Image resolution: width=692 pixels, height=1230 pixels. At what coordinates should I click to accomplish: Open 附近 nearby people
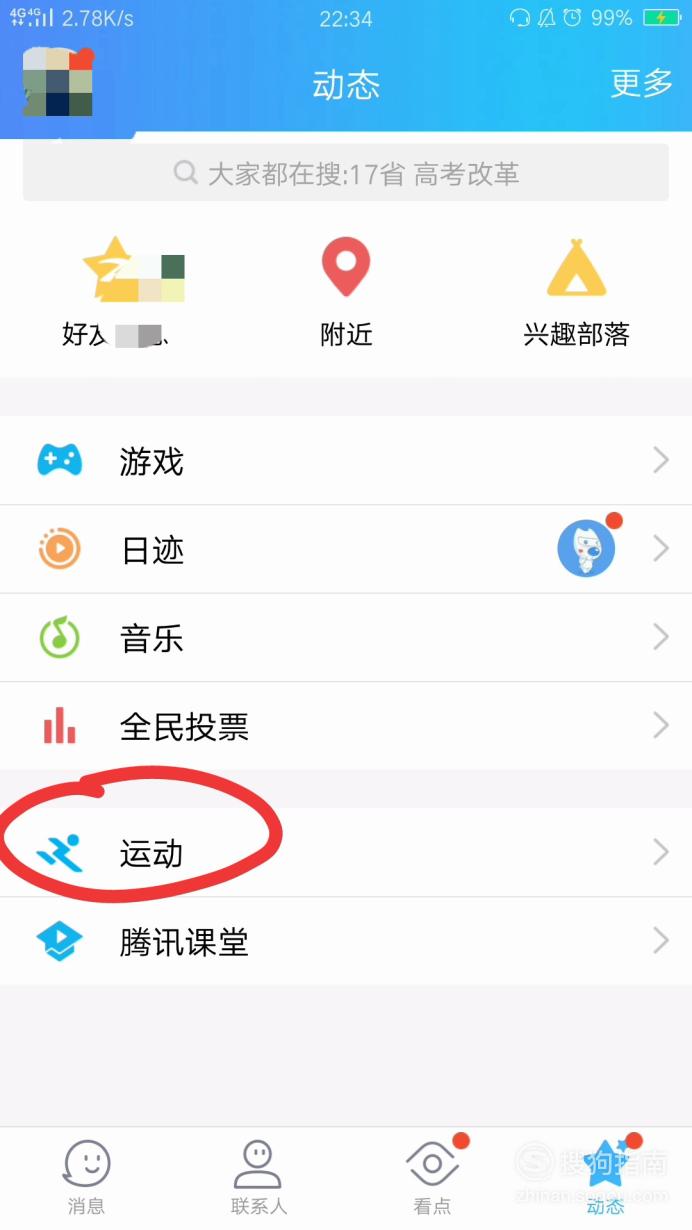pyautogui.click(x=346, y=292)
